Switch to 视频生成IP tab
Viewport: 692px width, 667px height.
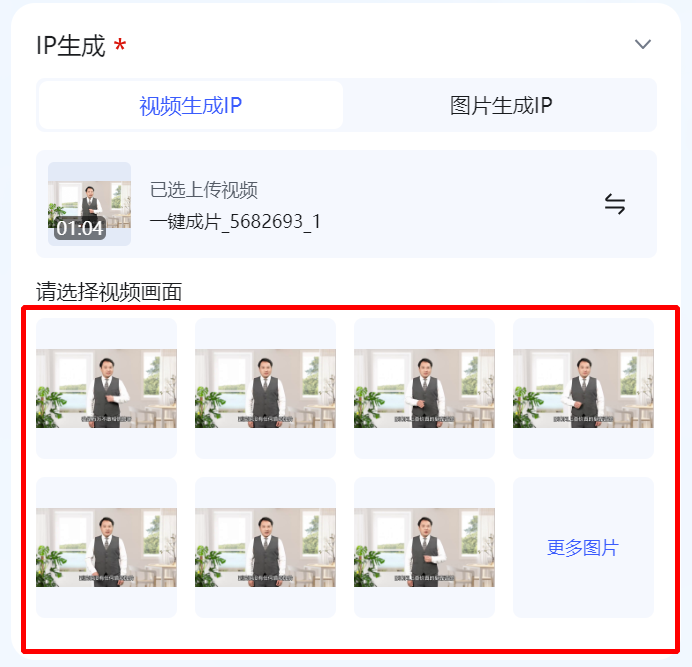(190, 106)
